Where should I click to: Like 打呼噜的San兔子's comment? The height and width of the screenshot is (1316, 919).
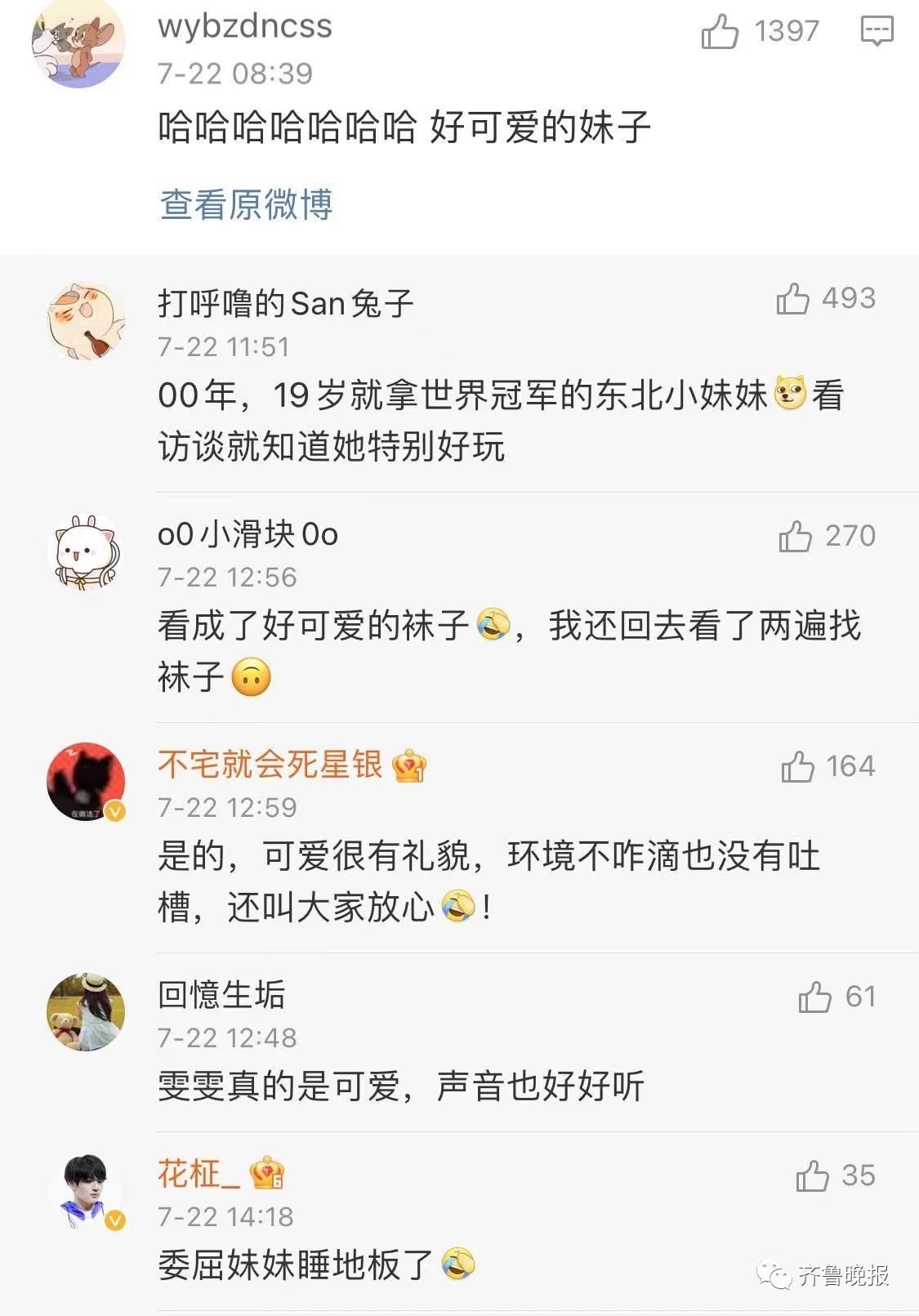pyautogui.click(x=792, y=299)
